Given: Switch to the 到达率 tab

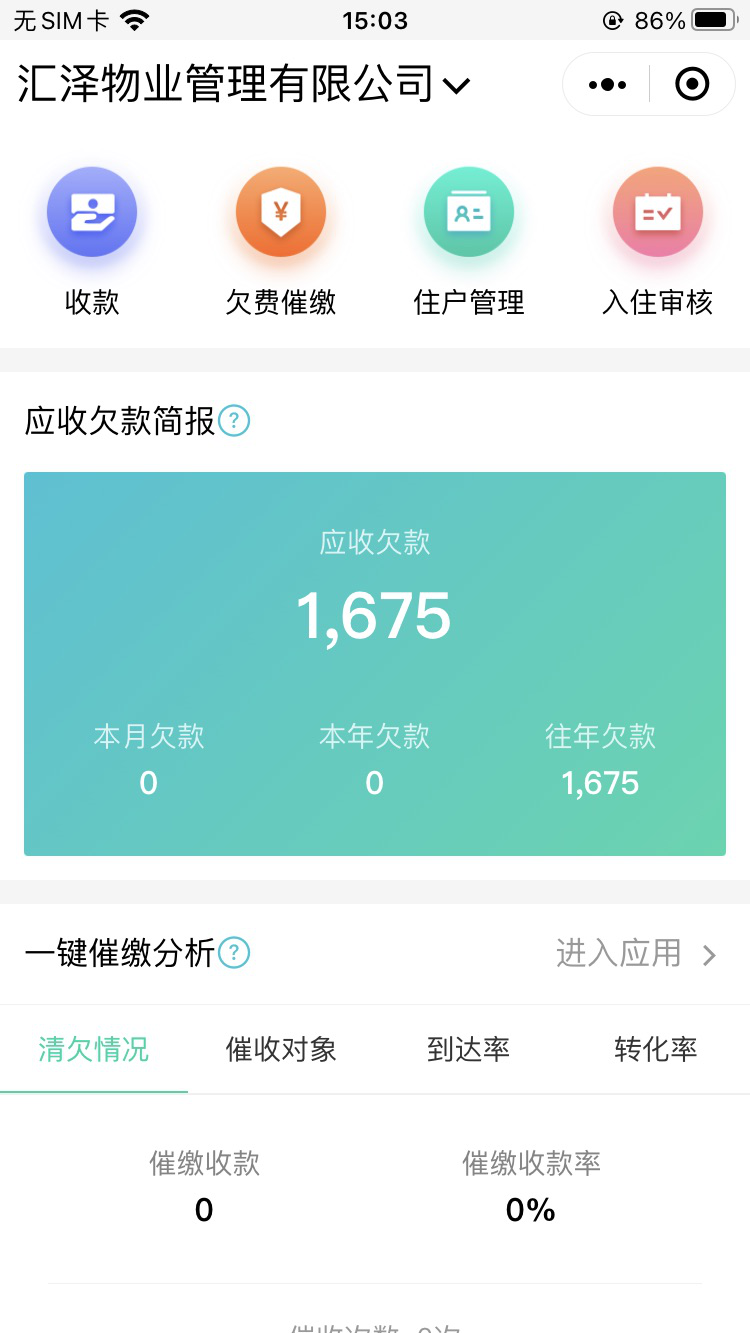Looking at the screenshot, I should [x=468, y=1049].
